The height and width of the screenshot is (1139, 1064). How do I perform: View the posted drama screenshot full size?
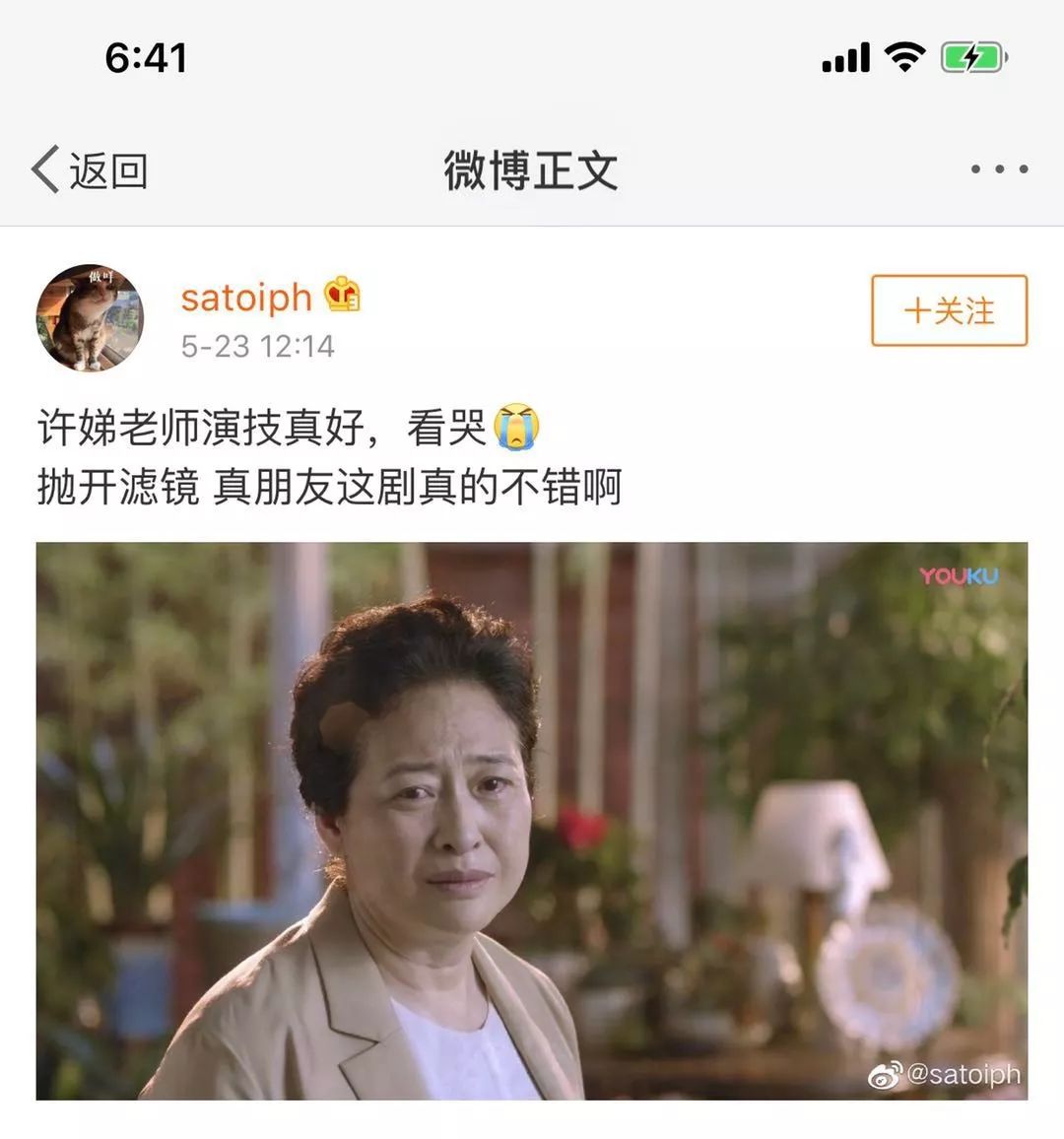click(532, 821)
